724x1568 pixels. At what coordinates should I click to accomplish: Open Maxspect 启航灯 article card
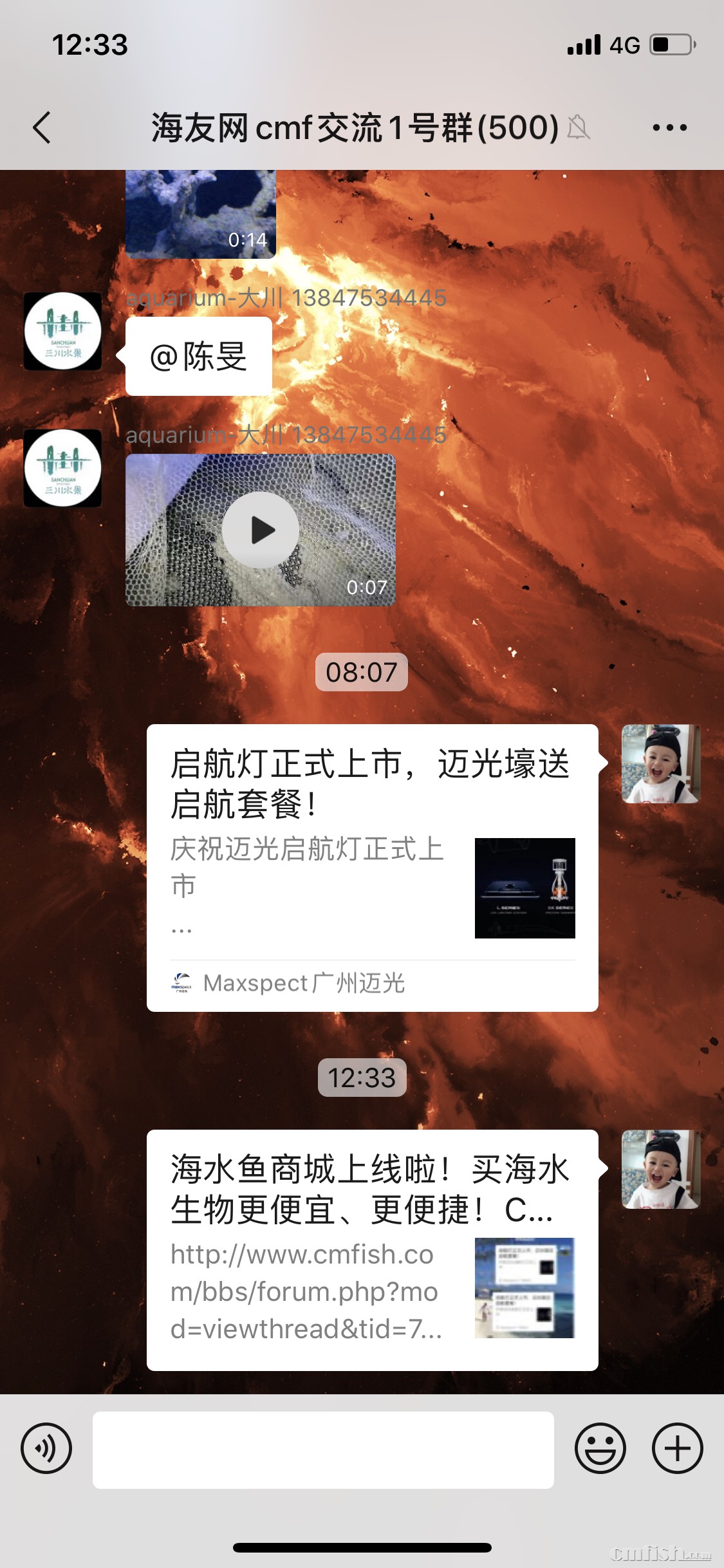coord(372,867)
